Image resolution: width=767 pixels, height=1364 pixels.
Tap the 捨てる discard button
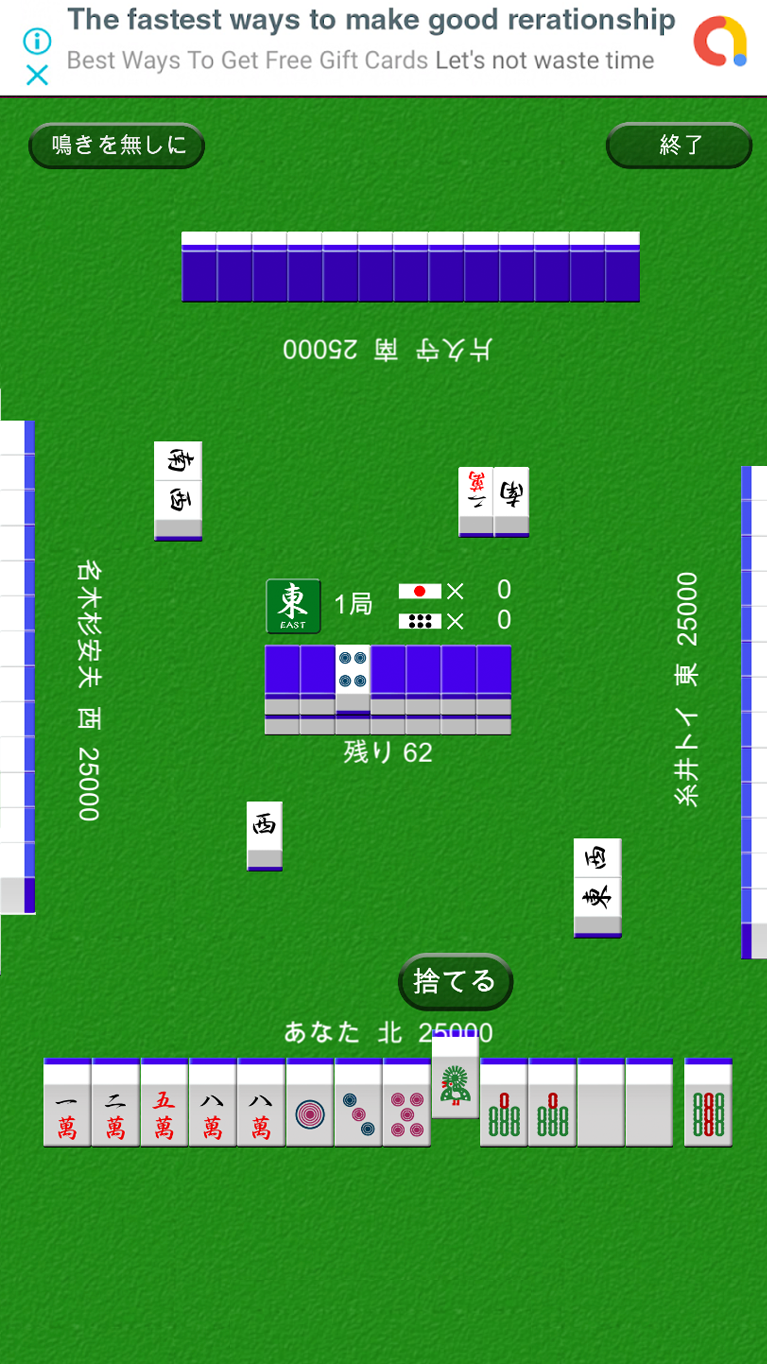[x=455, y=981]
